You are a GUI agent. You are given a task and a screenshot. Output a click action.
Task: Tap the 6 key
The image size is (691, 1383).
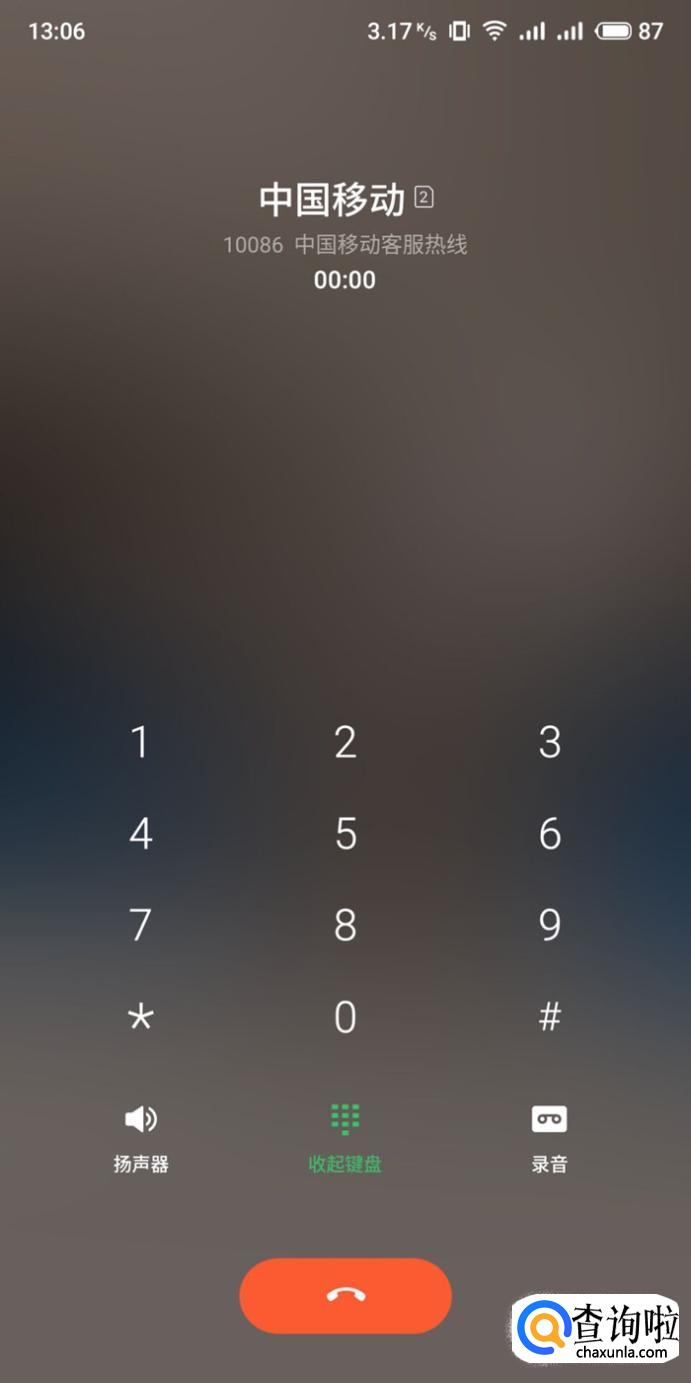[x=550, y=834]
